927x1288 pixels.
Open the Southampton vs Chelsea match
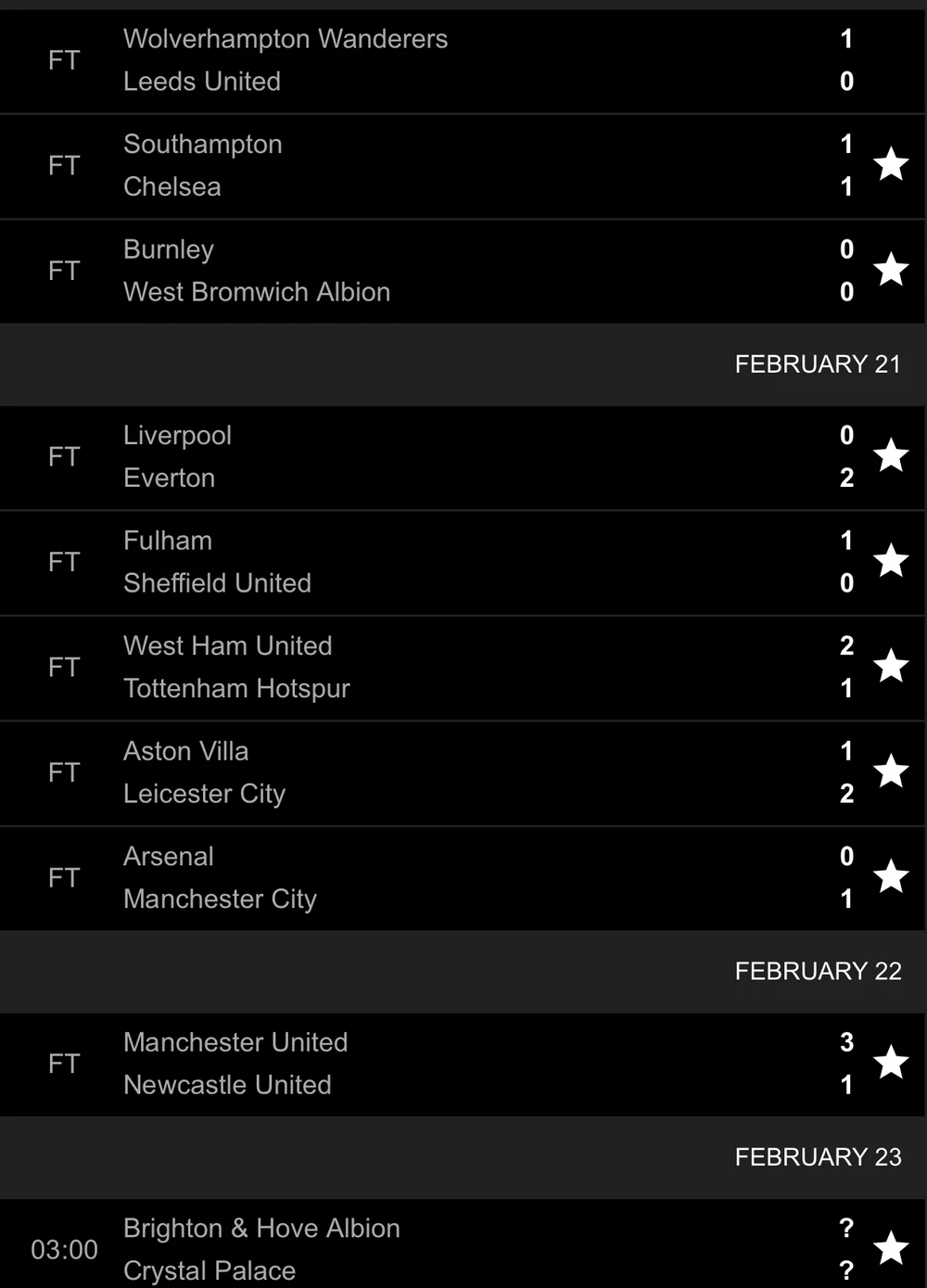[x=417, y=166]
